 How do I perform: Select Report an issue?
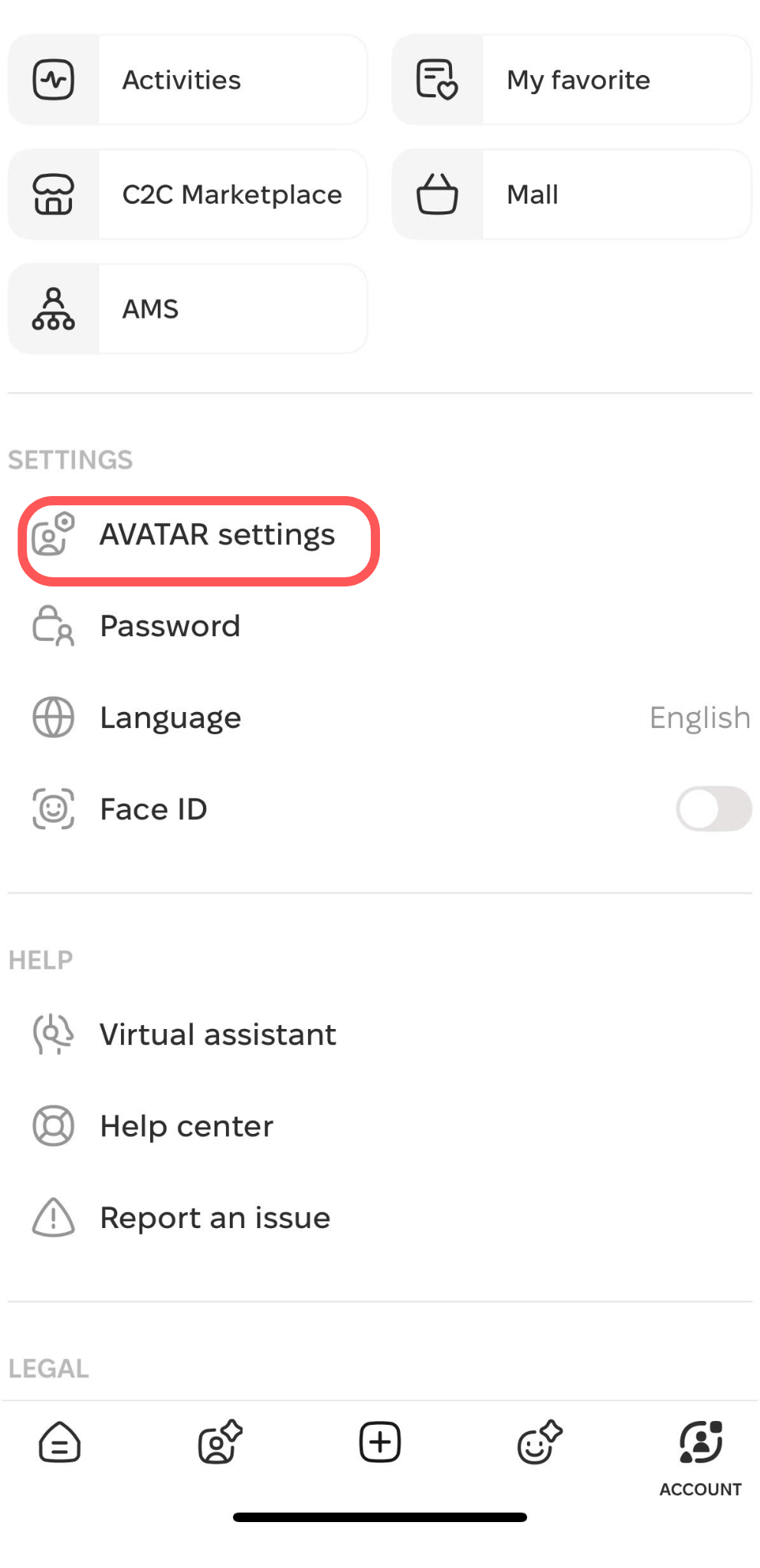(380, 1217)
